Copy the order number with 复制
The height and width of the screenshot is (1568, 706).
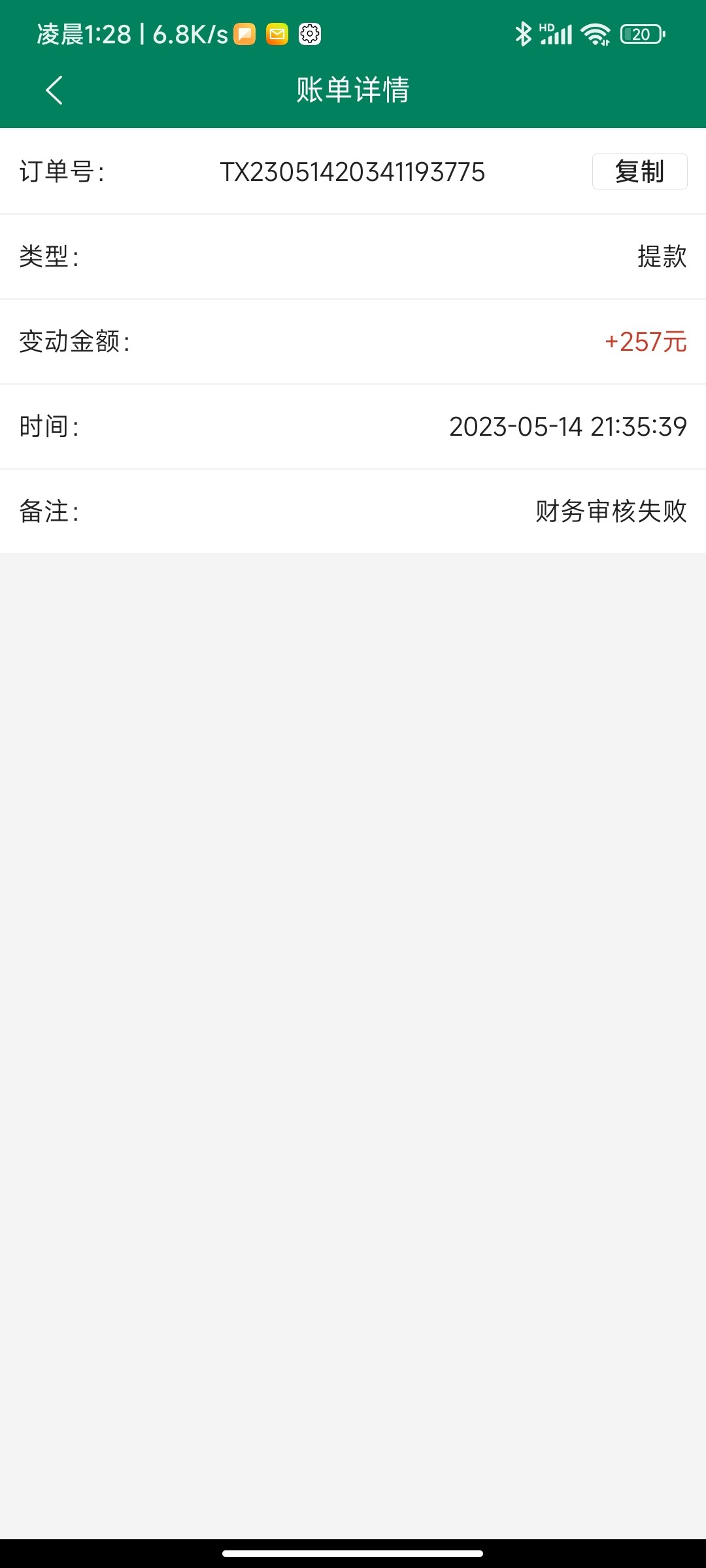click(639, 172)
